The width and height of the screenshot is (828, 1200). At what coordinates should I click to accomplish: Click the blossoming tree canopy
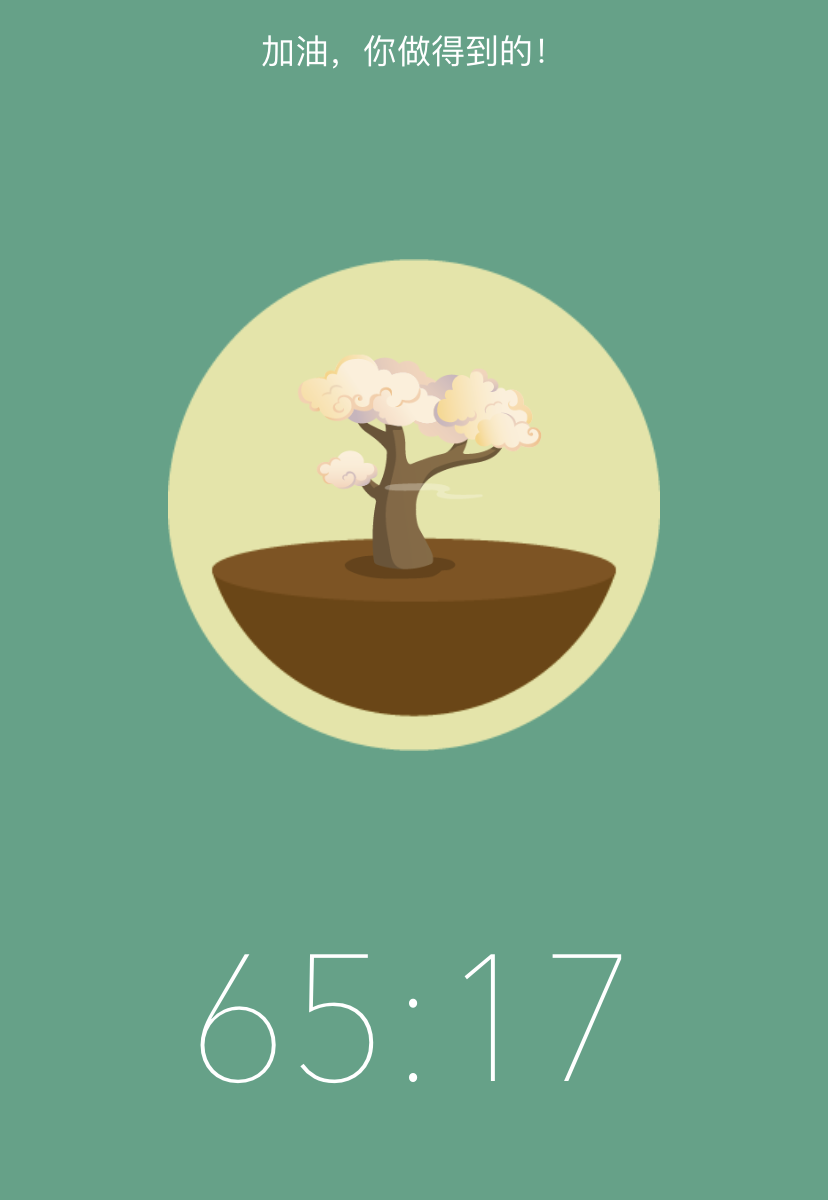pos(410,400)
